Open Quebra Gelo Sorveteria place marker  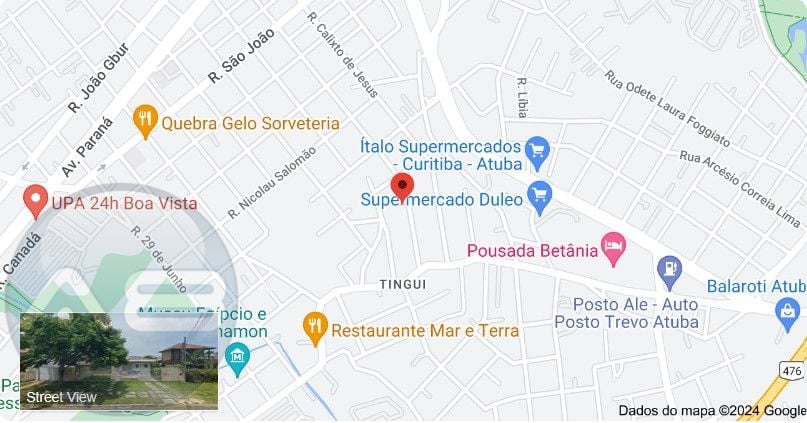(147, 122)
